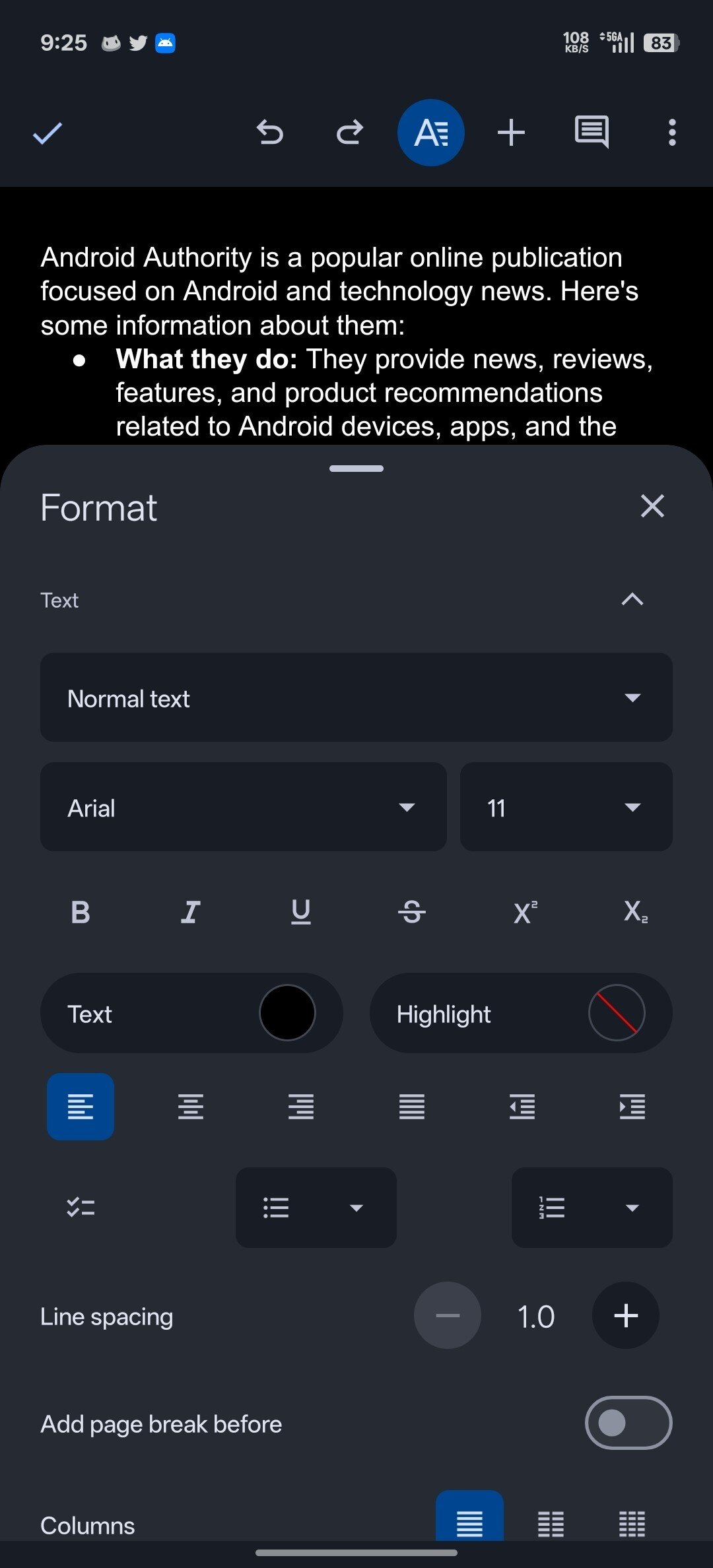The image size is (713, 1568).
Task: Increase line spacing with the plus button
Action: [x=626, y=1315]
